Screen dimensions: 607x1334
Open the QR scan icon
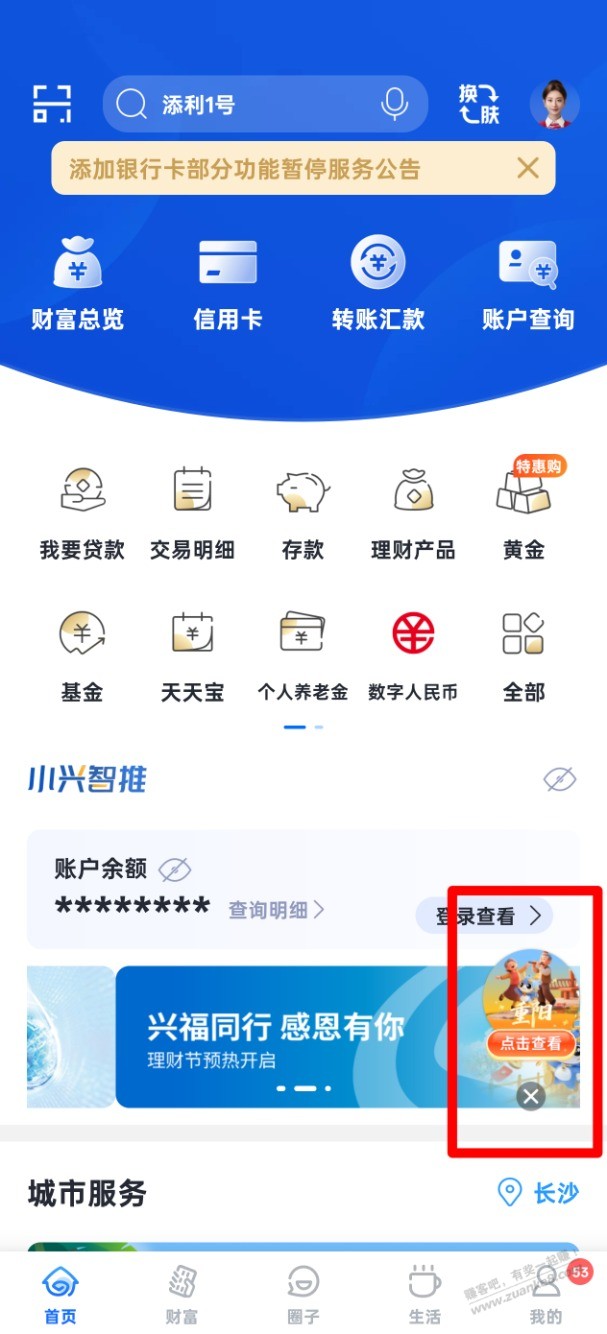pyautogui.click(x=52, y=104)
